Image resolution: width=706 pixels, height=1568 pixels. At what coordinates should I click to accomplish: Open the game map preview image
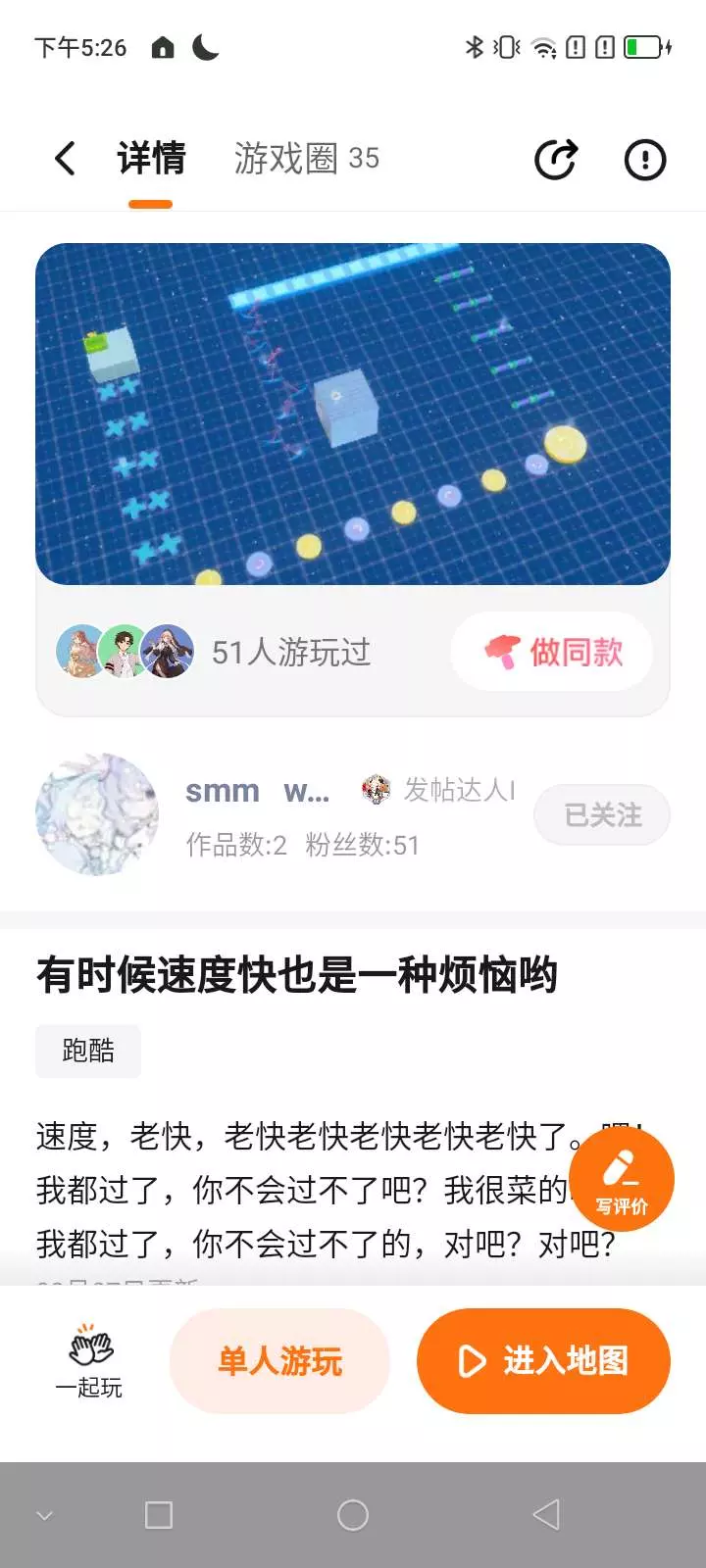click(x=353, y=414)
